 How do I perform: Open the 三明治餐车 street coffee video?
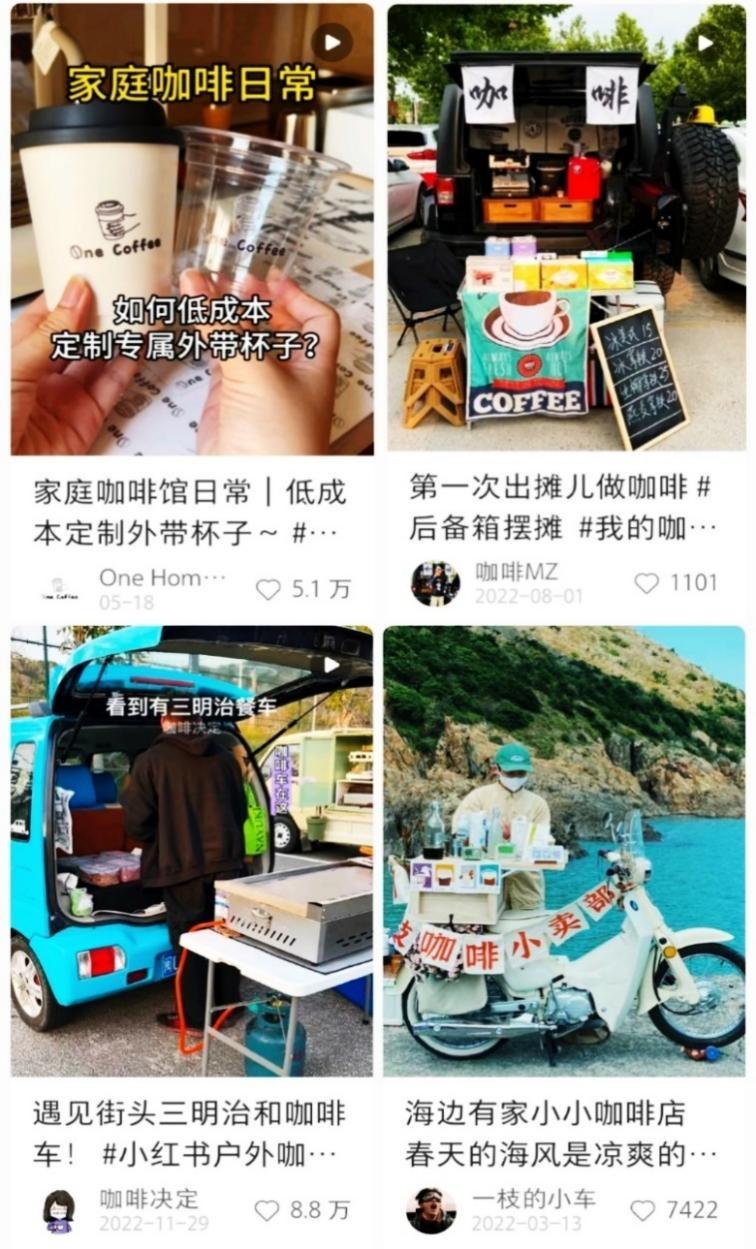tap(192, 851)
